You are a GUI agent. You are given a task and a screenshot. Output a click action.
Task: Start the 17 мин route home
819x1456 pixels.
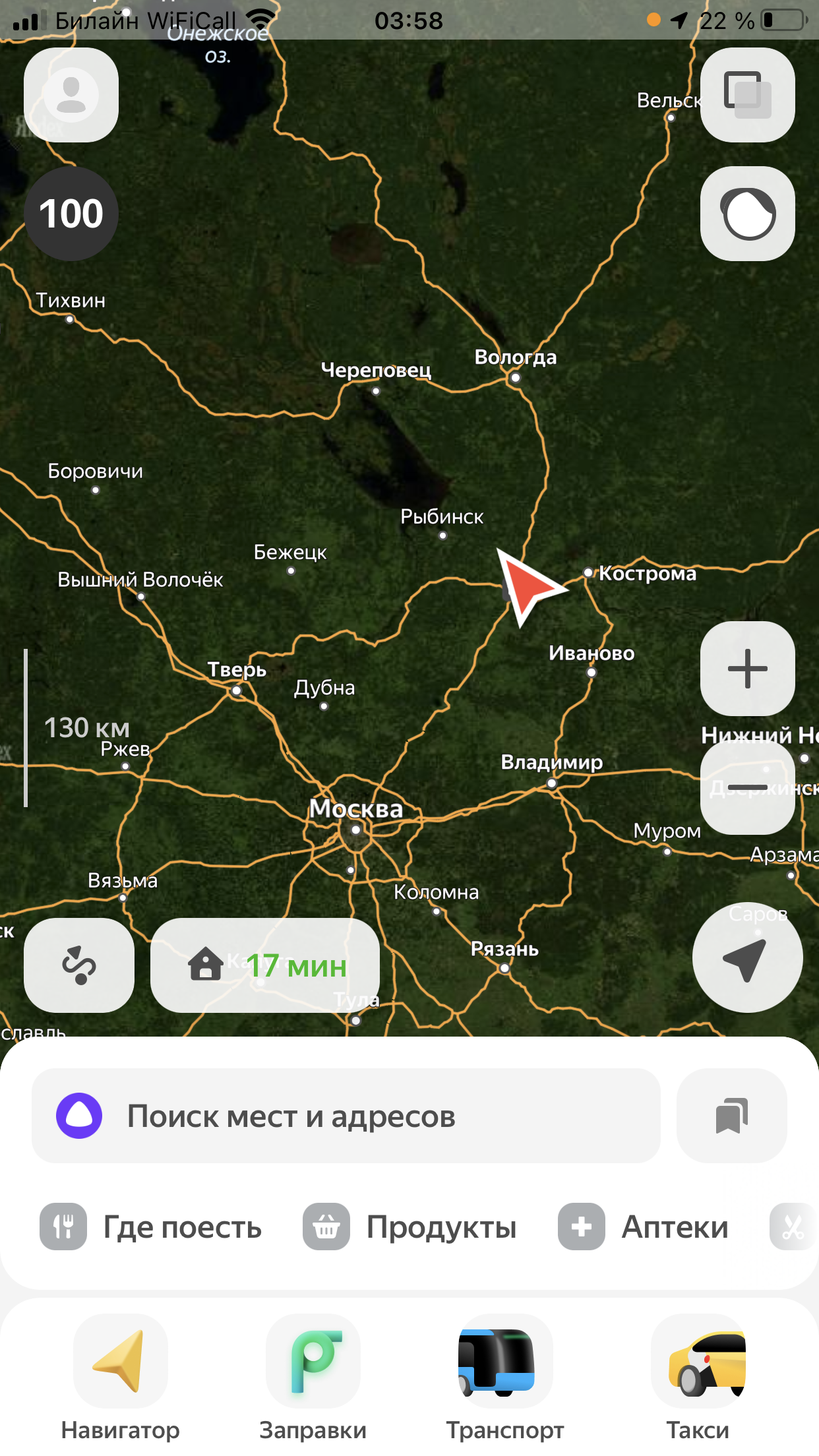click(x=265, y=965)
